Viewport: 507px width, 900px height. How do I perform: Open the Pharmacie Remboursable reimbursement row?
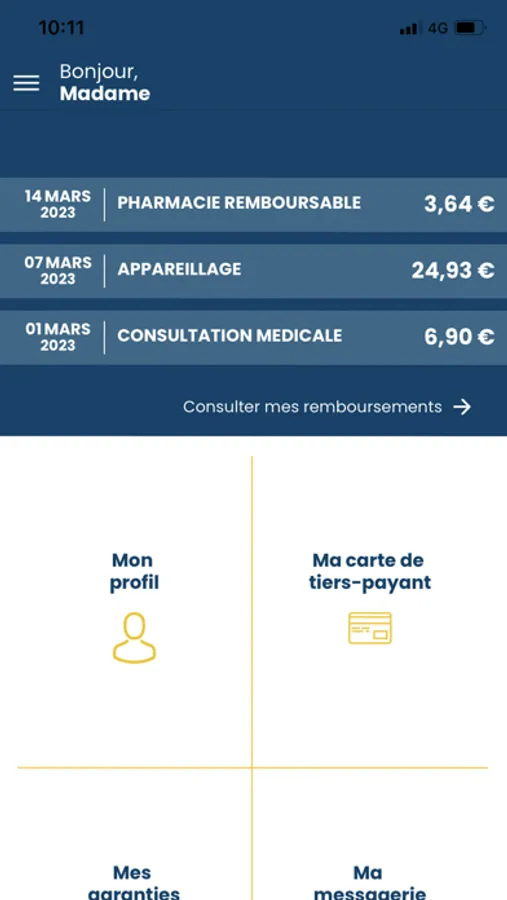(x=253, y=204)
